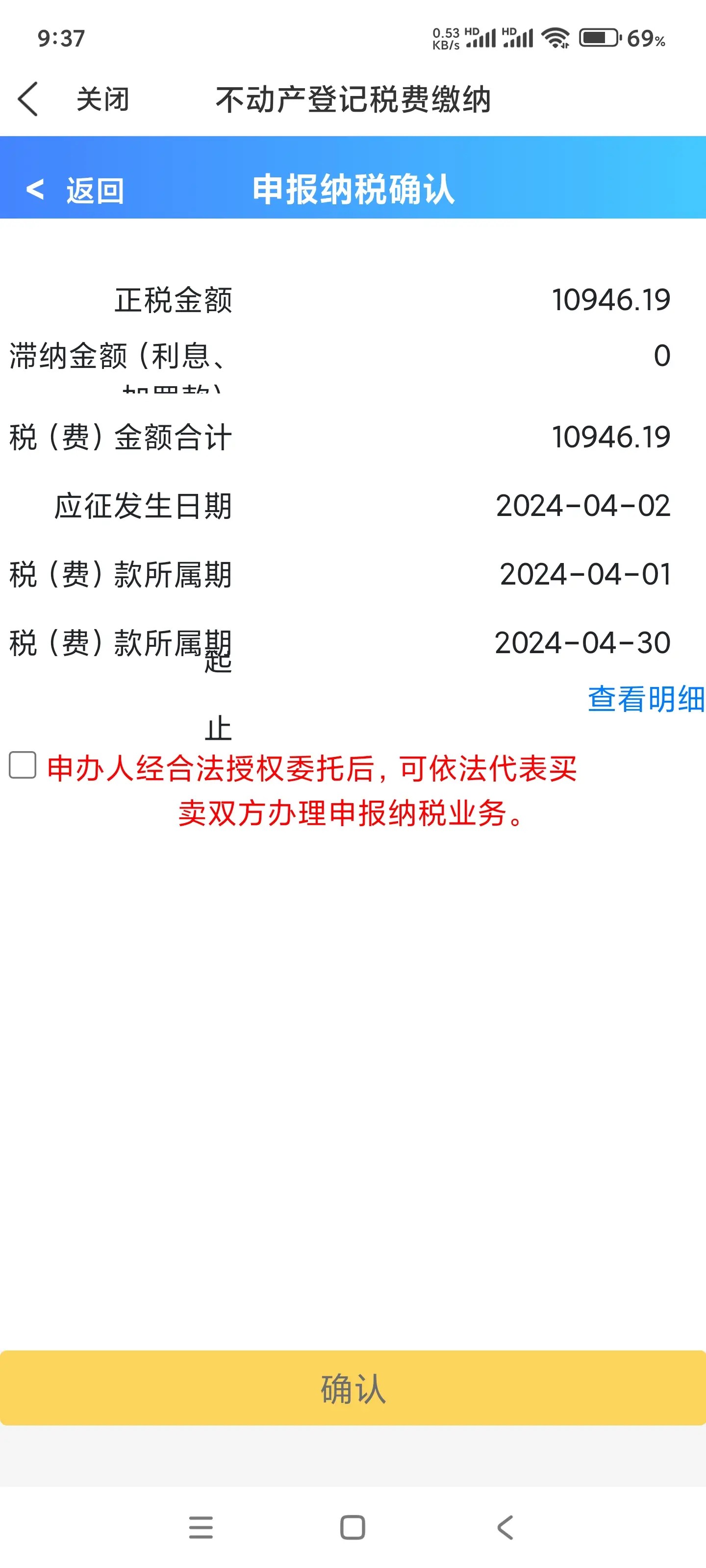The image size is (706, 1568).
Task: Check the authorization agreement checkbox
Action: pos(23,765)
